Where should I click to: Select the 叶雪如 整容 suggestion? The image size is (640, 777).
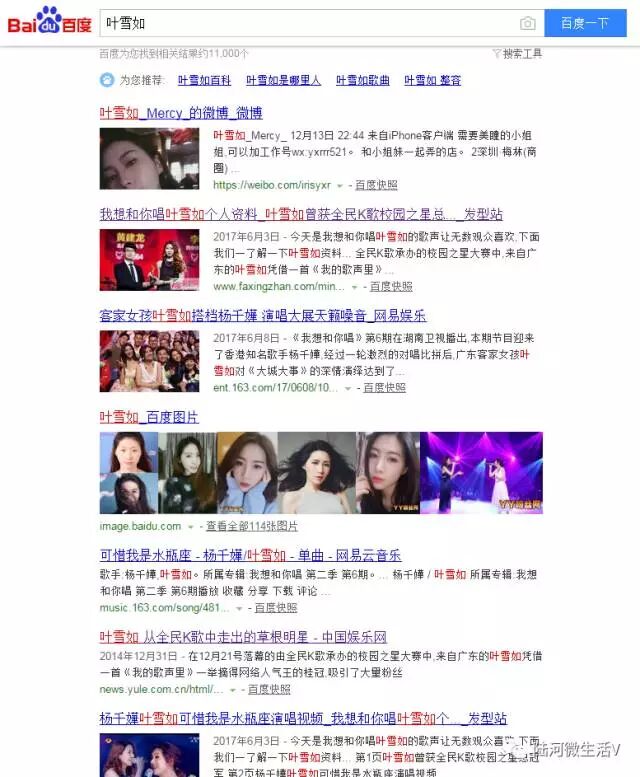coord(432,80)
